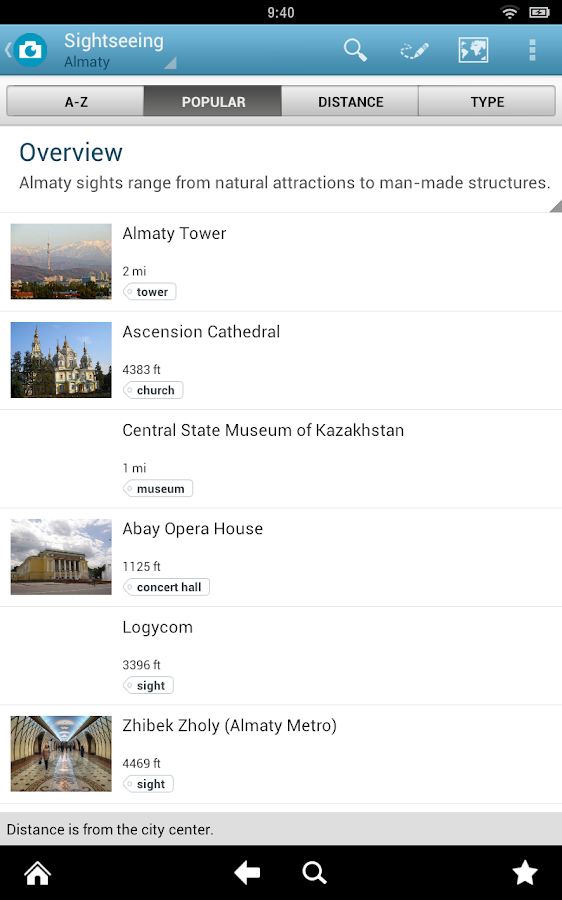Tap the home button in bottom bar
This screenshot has height=900, width=562.
pos(37,873)
